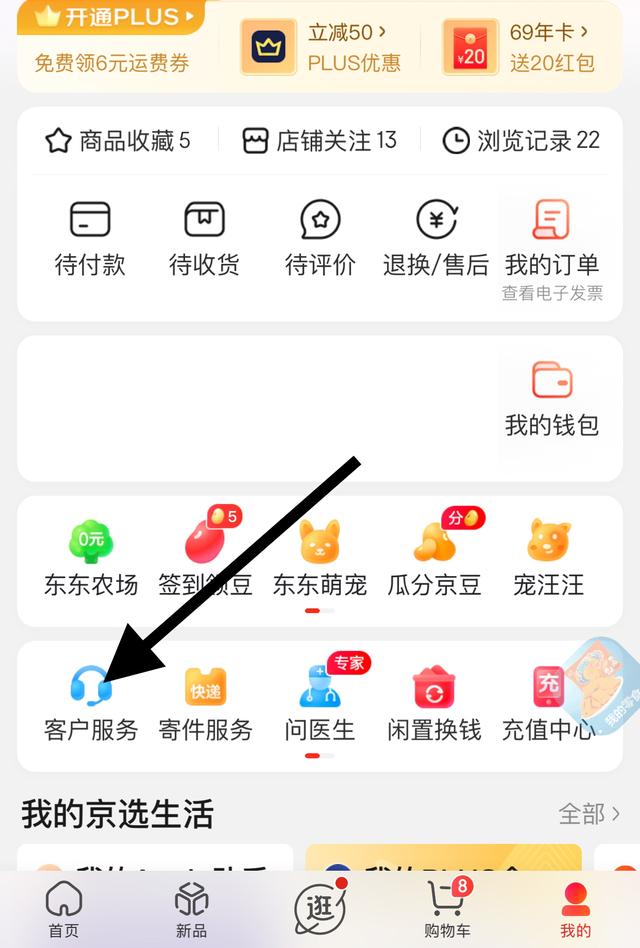
Task: Open 瓜分京豆 bean sharing
Action: tap(434, 558)
